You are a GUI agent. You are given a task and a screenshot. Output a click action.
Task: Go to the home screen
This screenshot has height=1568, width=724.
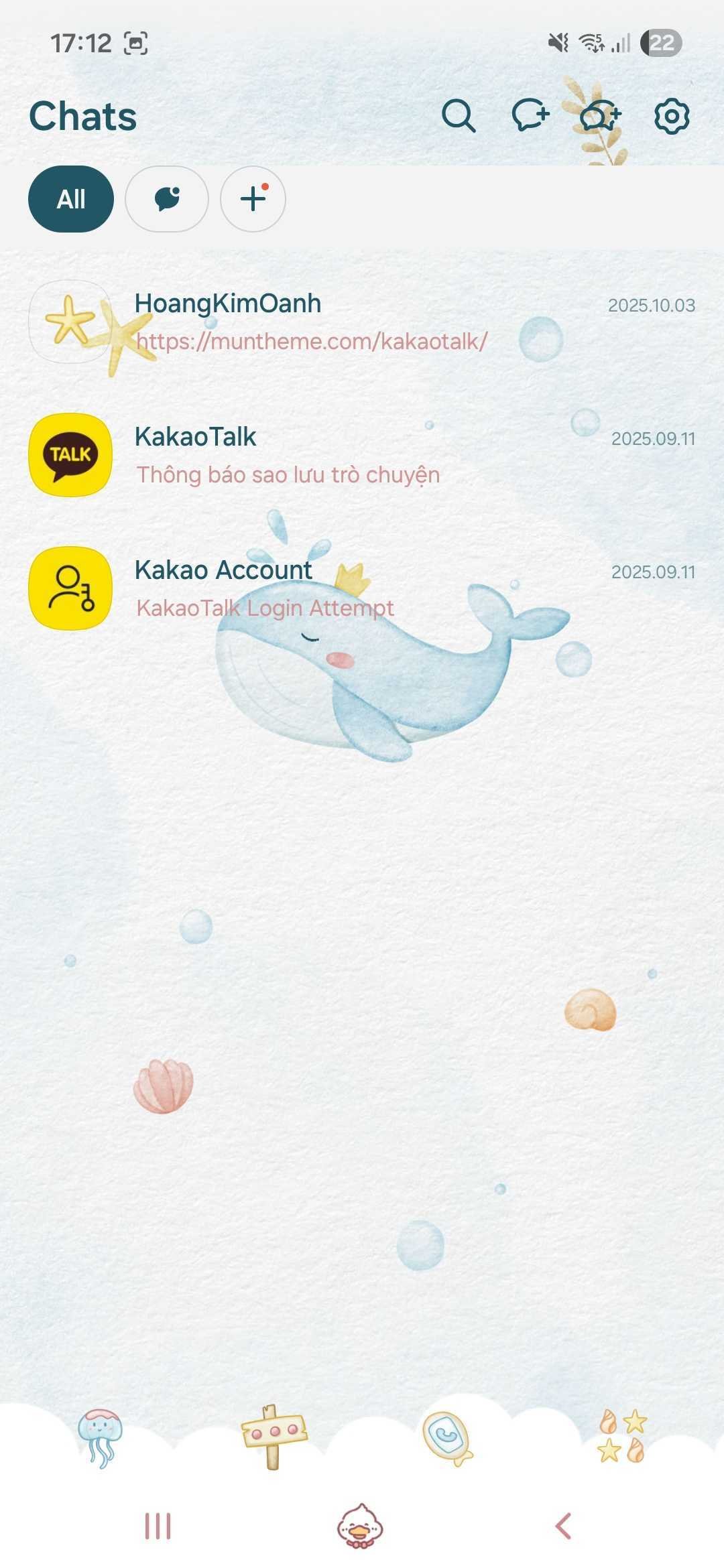tap(360, 1526)
